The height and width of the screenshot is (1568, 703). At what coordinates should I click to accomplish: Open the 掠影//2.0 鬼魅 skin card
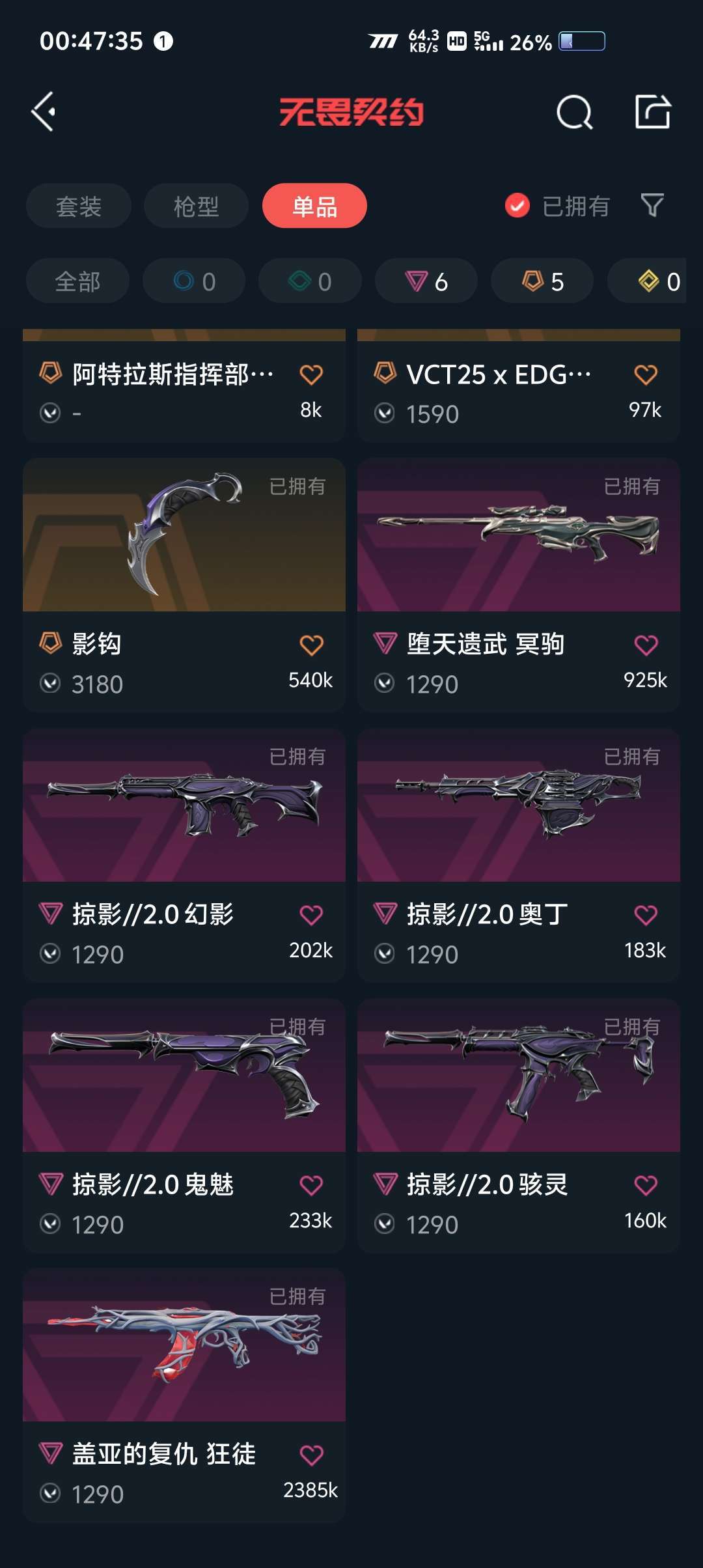pyautogui.click(x=184, y=1076)
